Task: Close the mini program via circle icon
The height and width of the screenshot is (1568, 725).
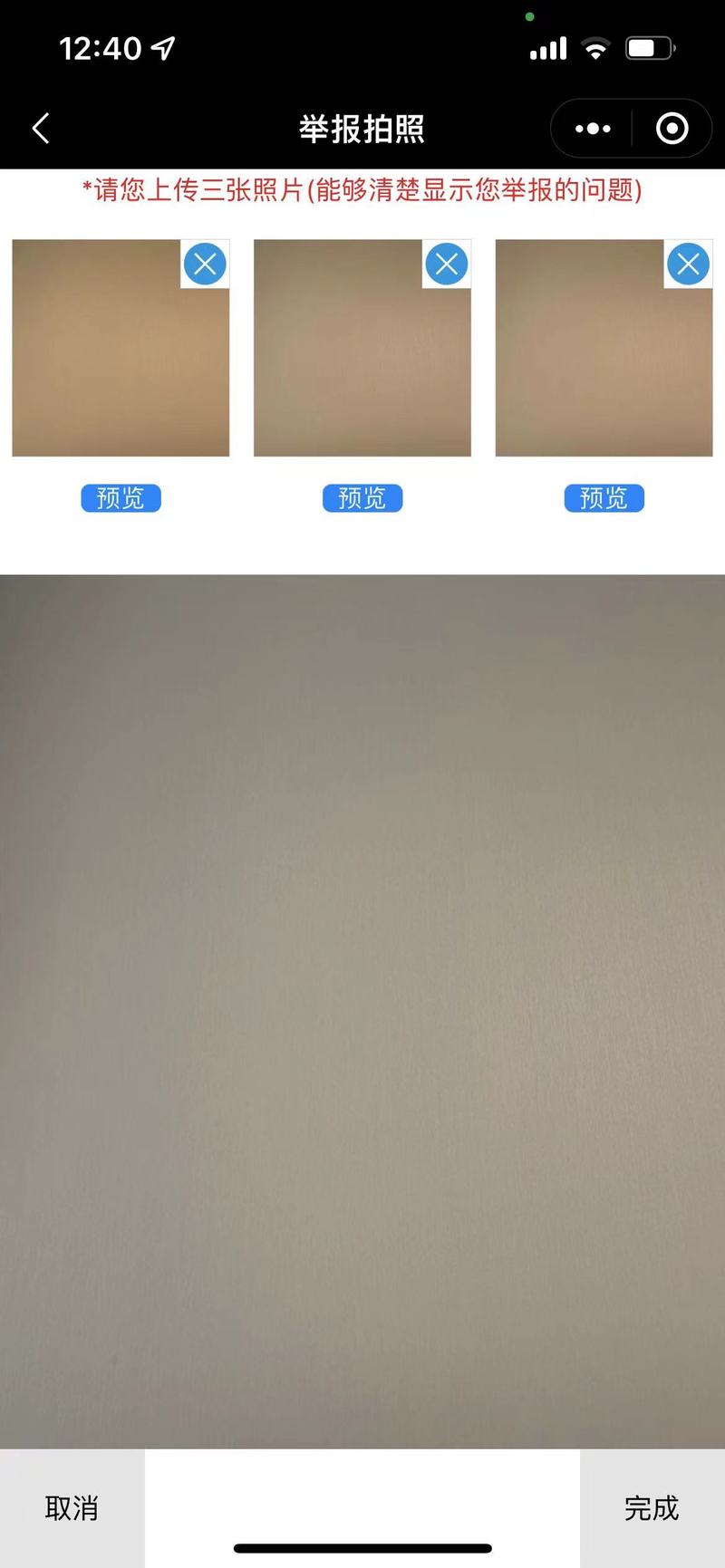Action: pyautogui.click(x=672, y=129)
